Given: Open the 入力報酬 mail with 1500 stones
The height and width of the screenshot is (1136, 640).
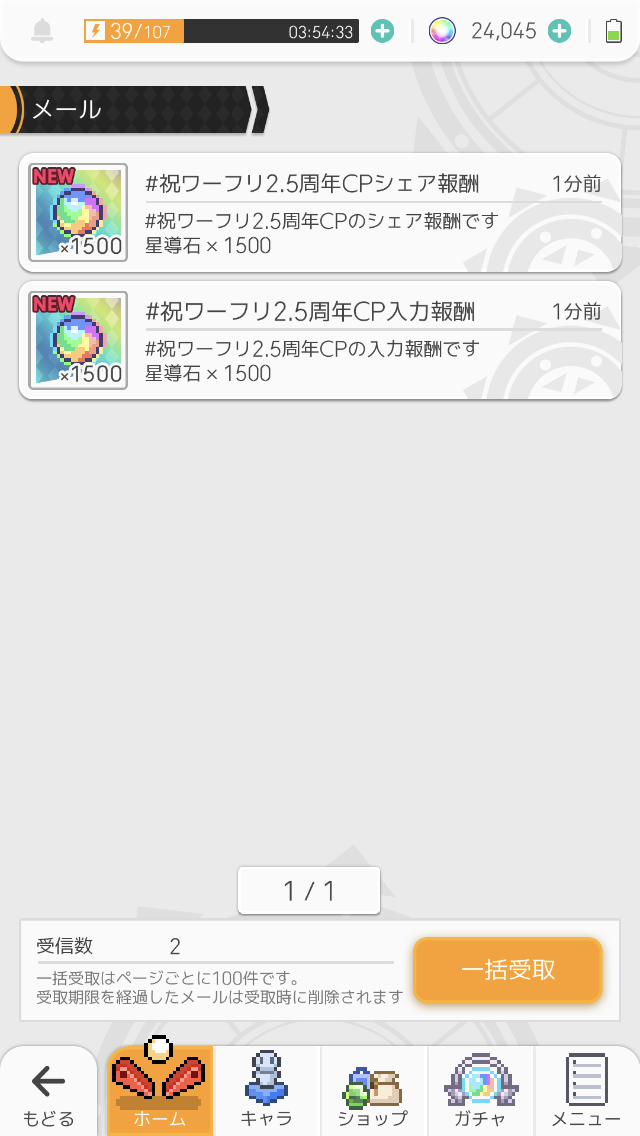Looking at the screenshot, I should click(x=320, y=341).
